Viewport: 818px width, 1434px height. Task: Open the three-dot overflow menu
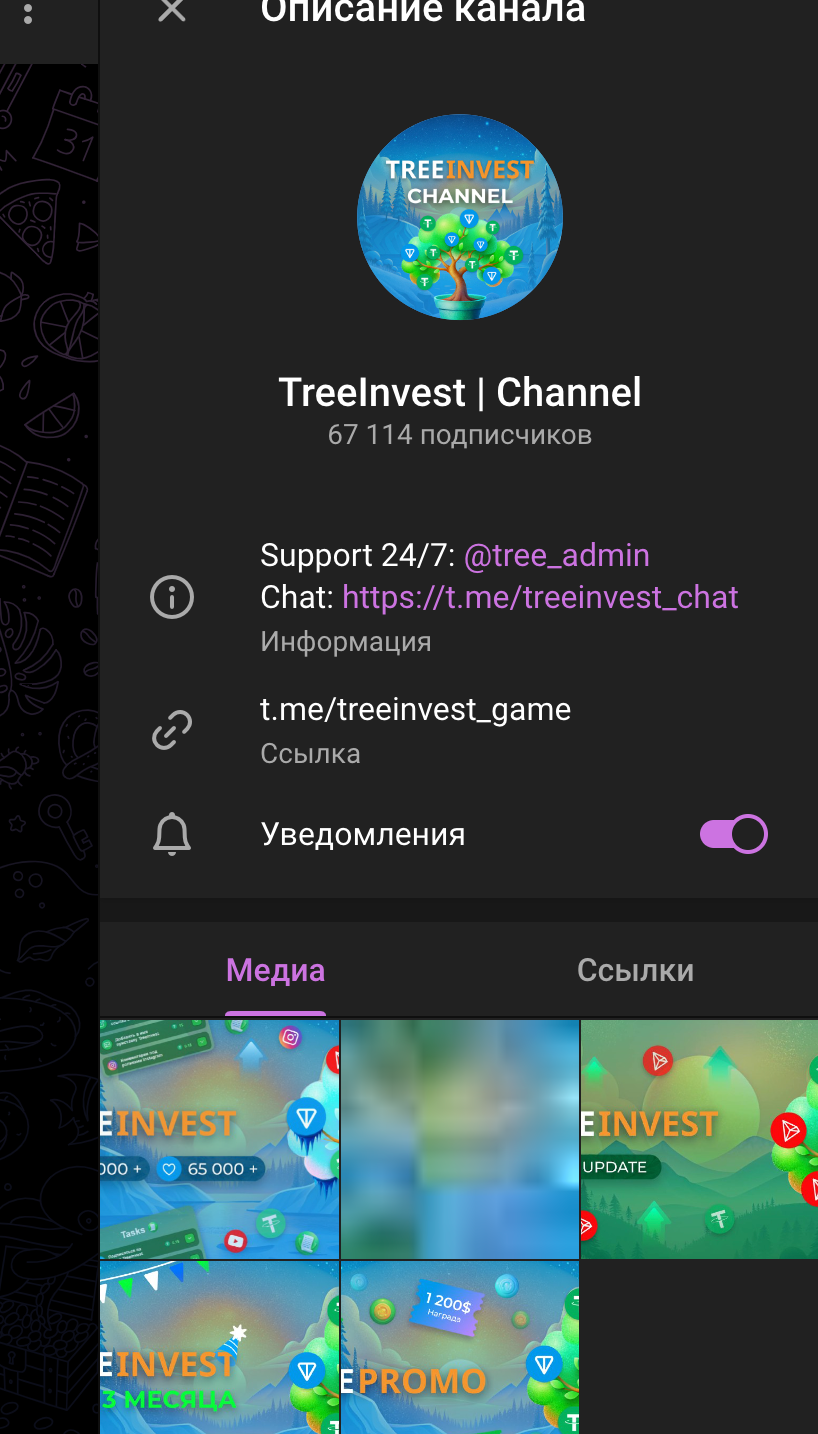pos(27,12)
